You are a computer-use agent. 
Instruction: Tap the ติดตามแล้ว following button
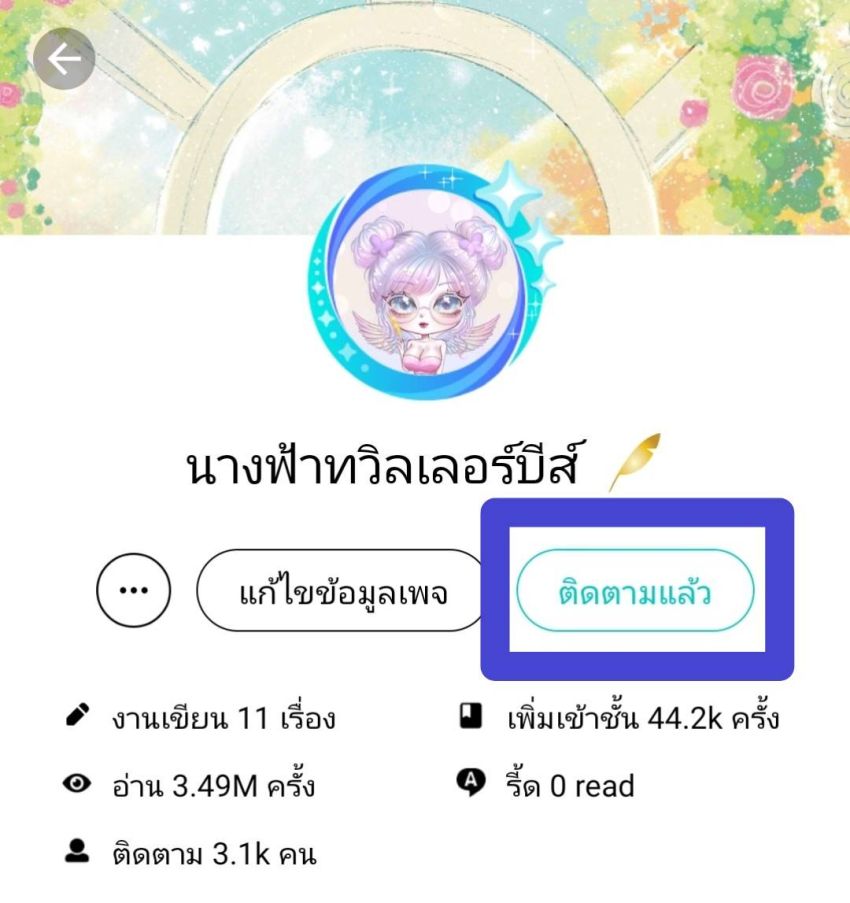pos(634,591)
